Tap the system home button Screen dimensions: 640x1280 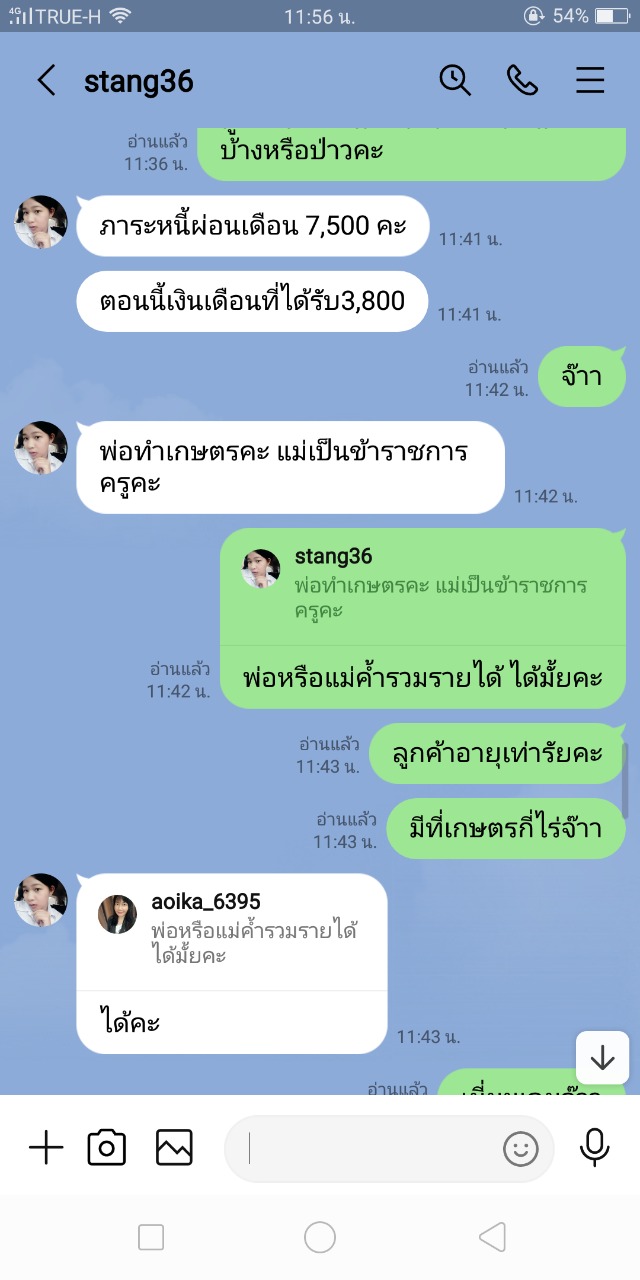coord(320,1238)
